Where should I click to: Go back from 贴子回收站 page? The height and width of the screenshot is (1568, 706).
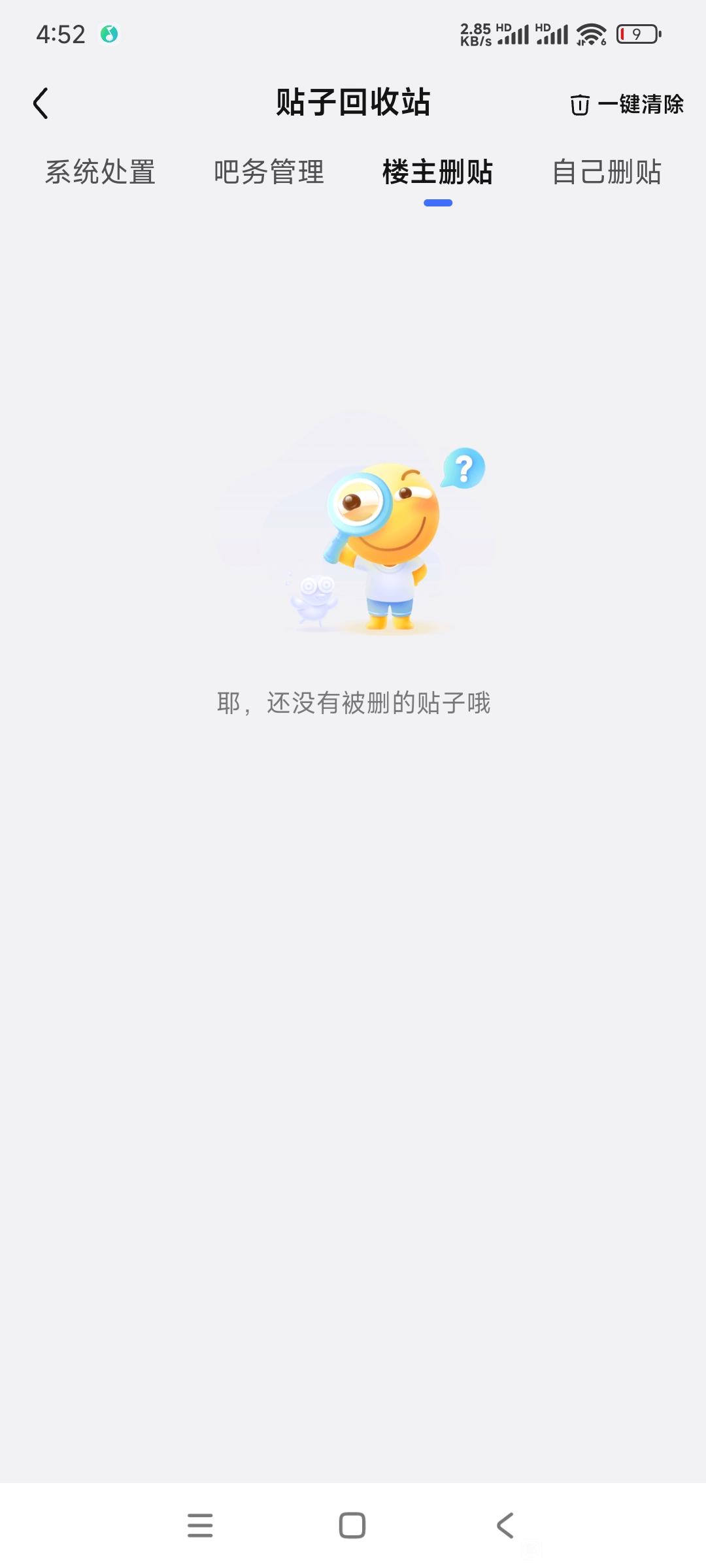point(41,103)
